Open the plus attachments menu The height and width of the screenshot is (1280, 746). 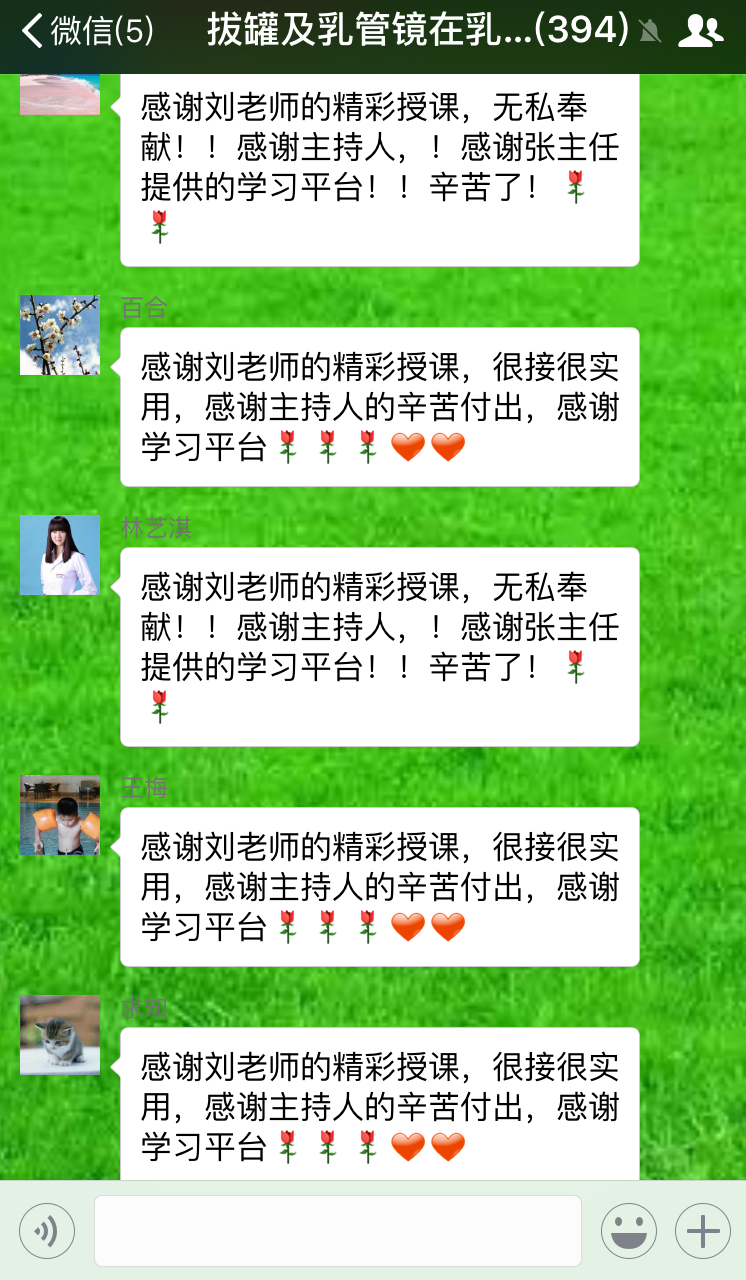coord(703,1230)
